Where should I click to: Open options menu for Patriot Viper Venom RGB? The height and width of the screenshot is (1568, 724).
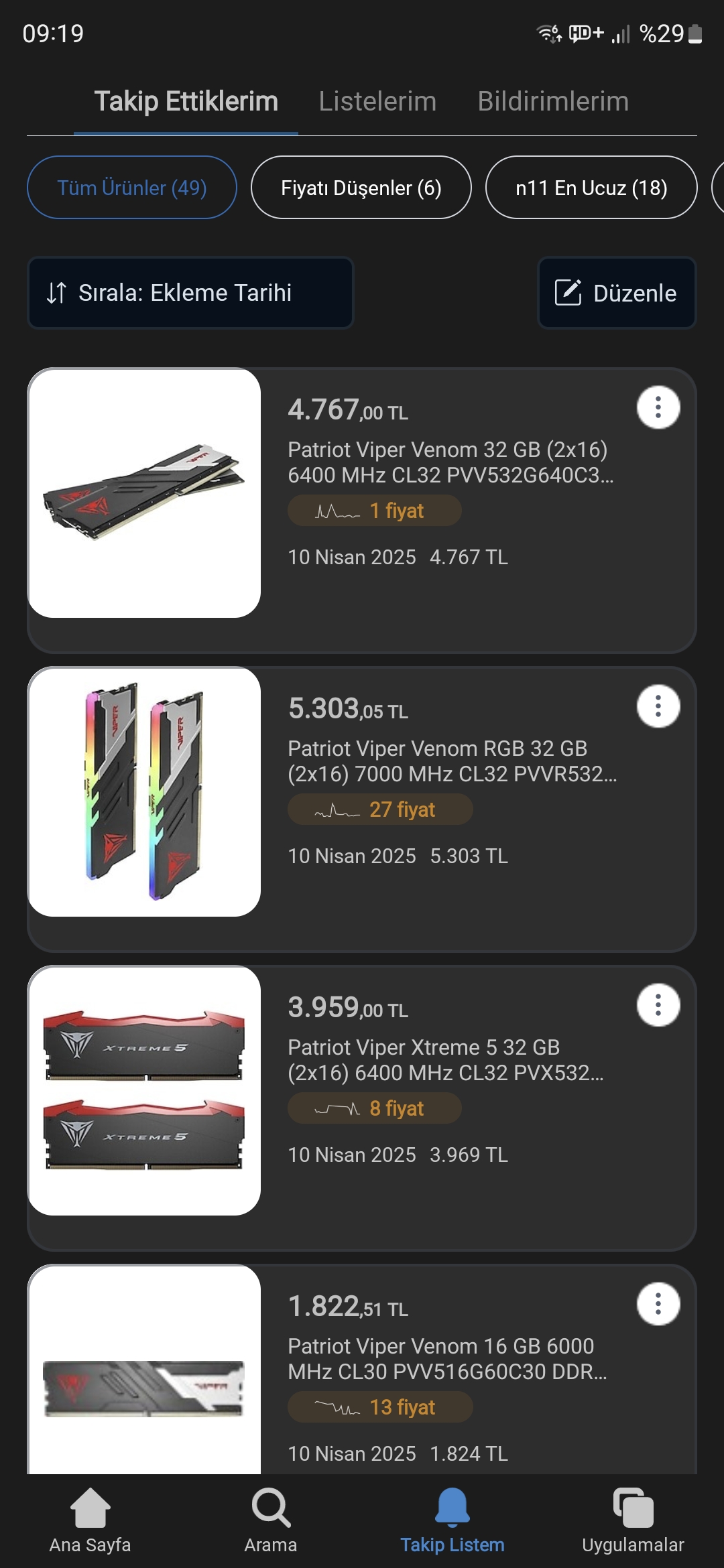(x=658, y=706)
